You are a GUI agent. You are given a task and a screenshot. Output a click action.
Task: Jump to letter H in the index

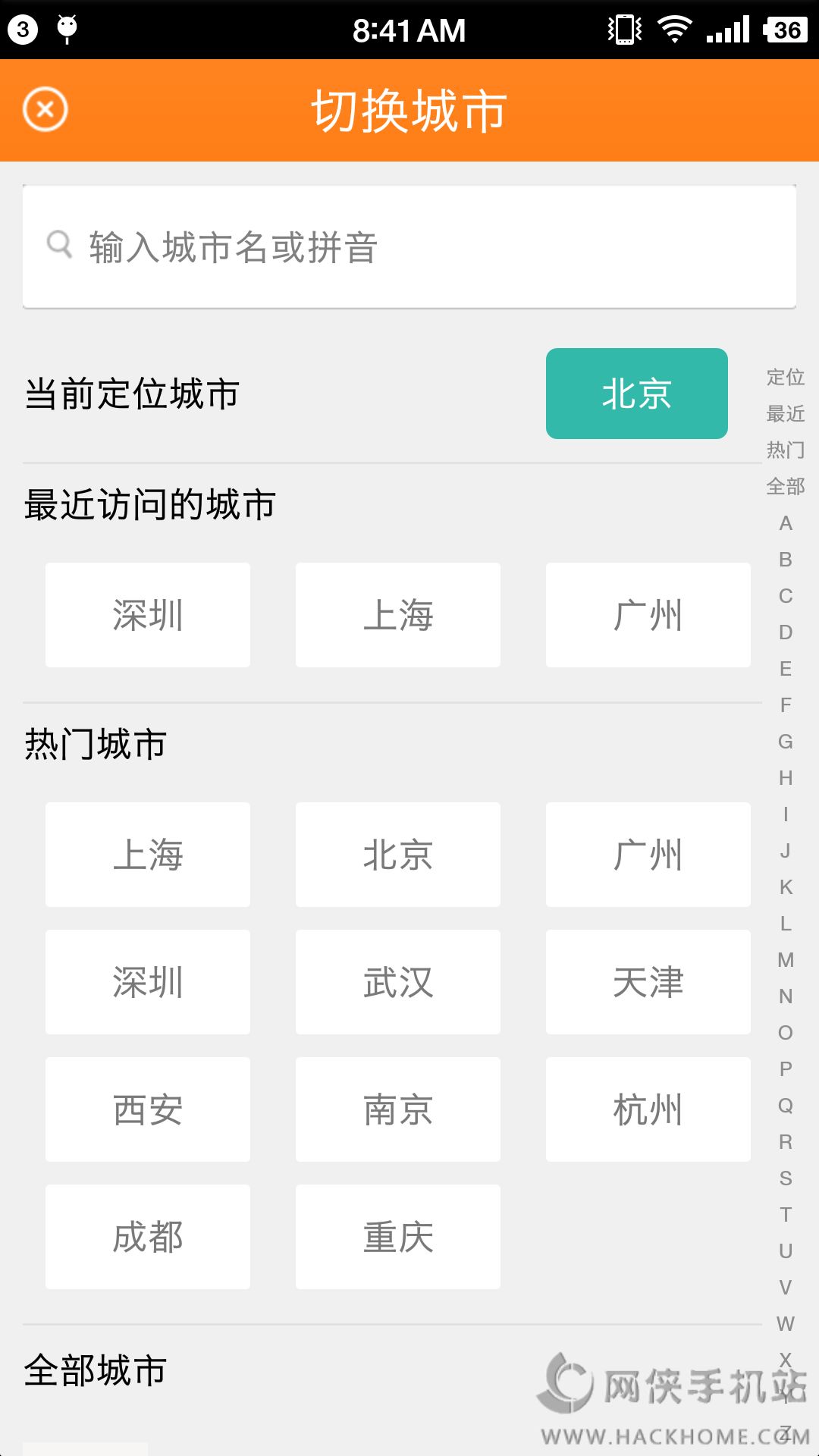[x=785, y=778]
